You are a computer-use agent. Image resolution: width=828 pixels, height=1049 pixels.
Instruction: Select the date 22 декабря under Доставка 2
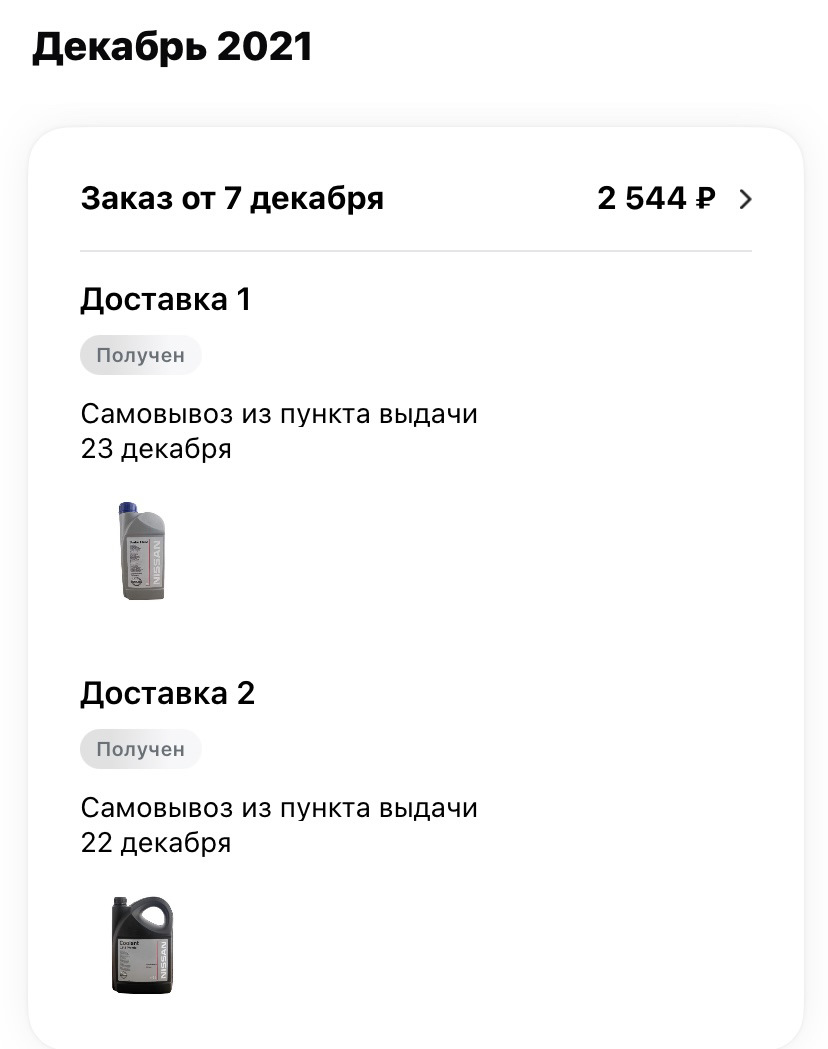coord(155,842)
